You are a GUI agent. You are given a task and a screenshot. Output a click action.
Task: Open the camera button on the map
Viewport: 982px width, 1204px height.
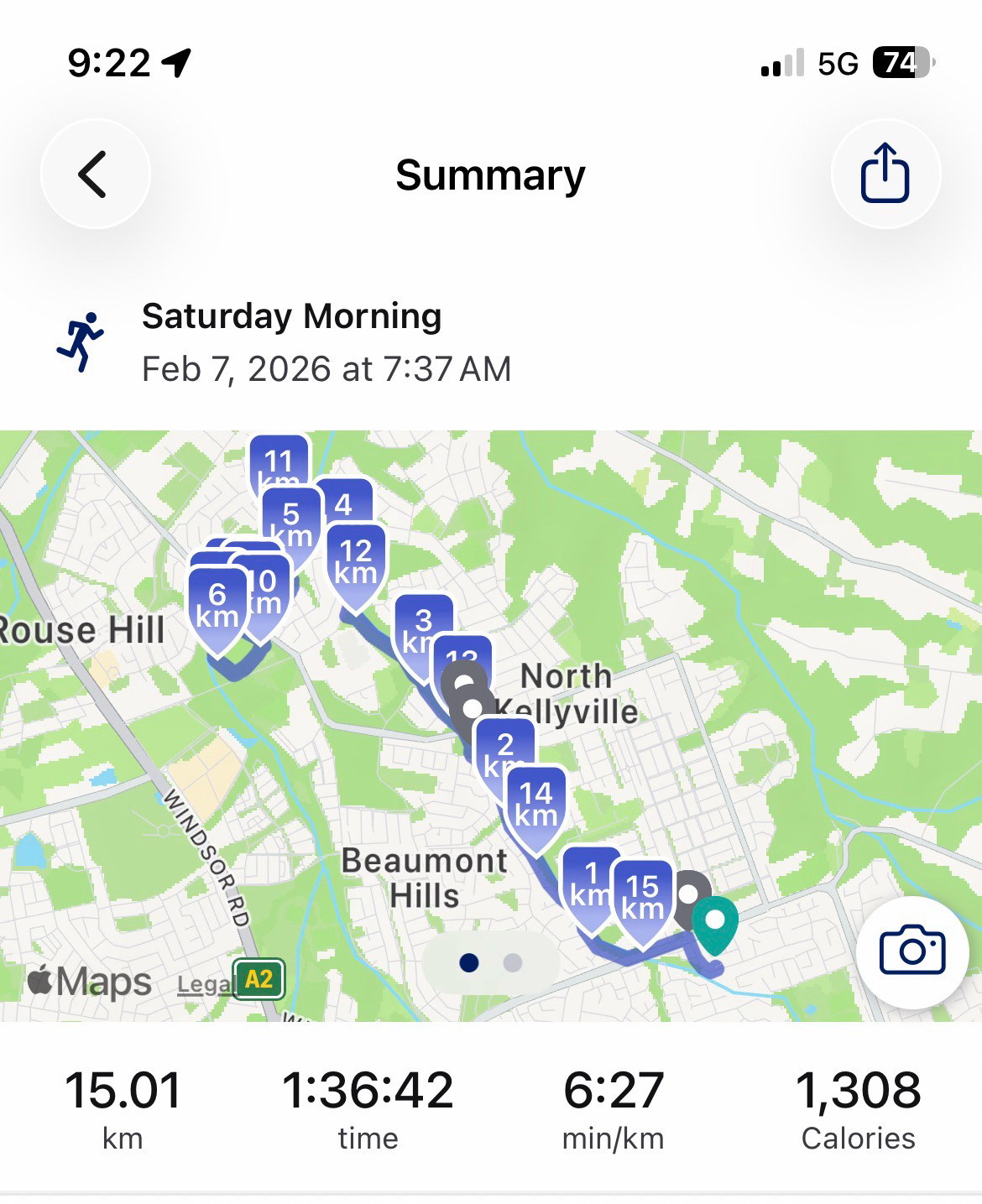911,951
